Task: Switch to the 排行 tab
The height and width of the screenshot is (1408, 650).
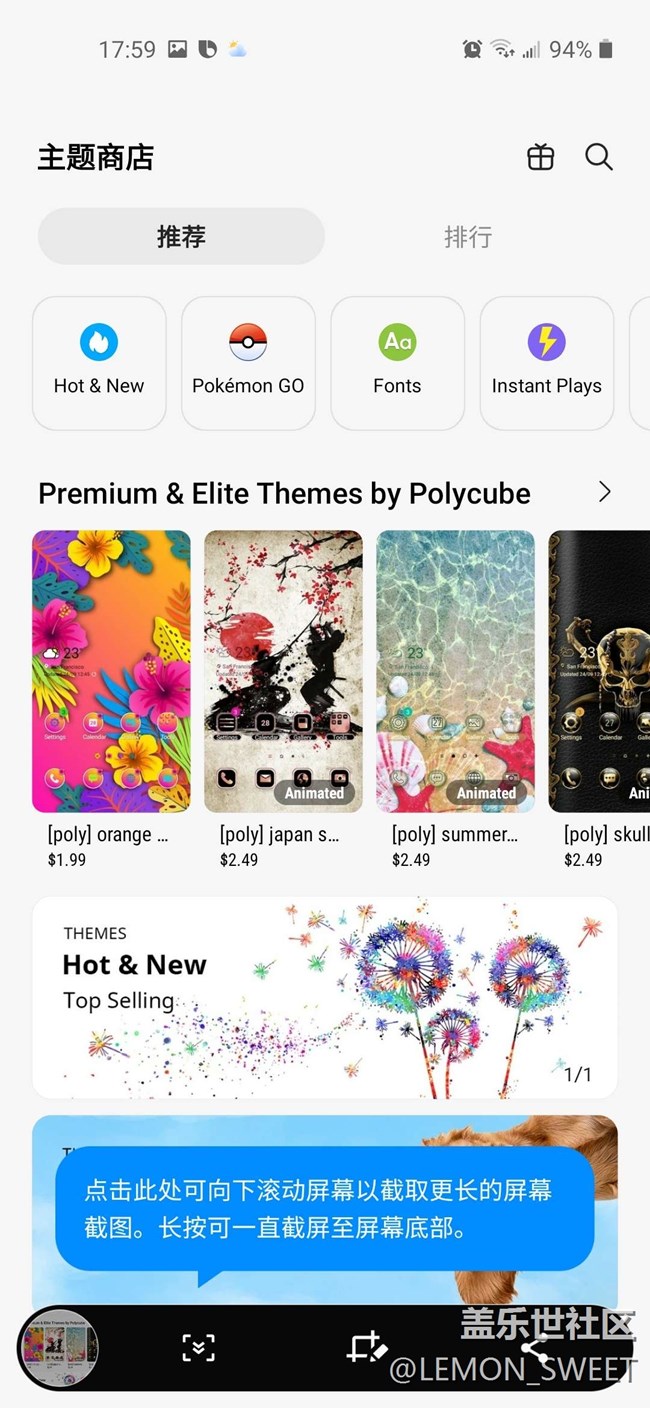Action: point(468,237)
